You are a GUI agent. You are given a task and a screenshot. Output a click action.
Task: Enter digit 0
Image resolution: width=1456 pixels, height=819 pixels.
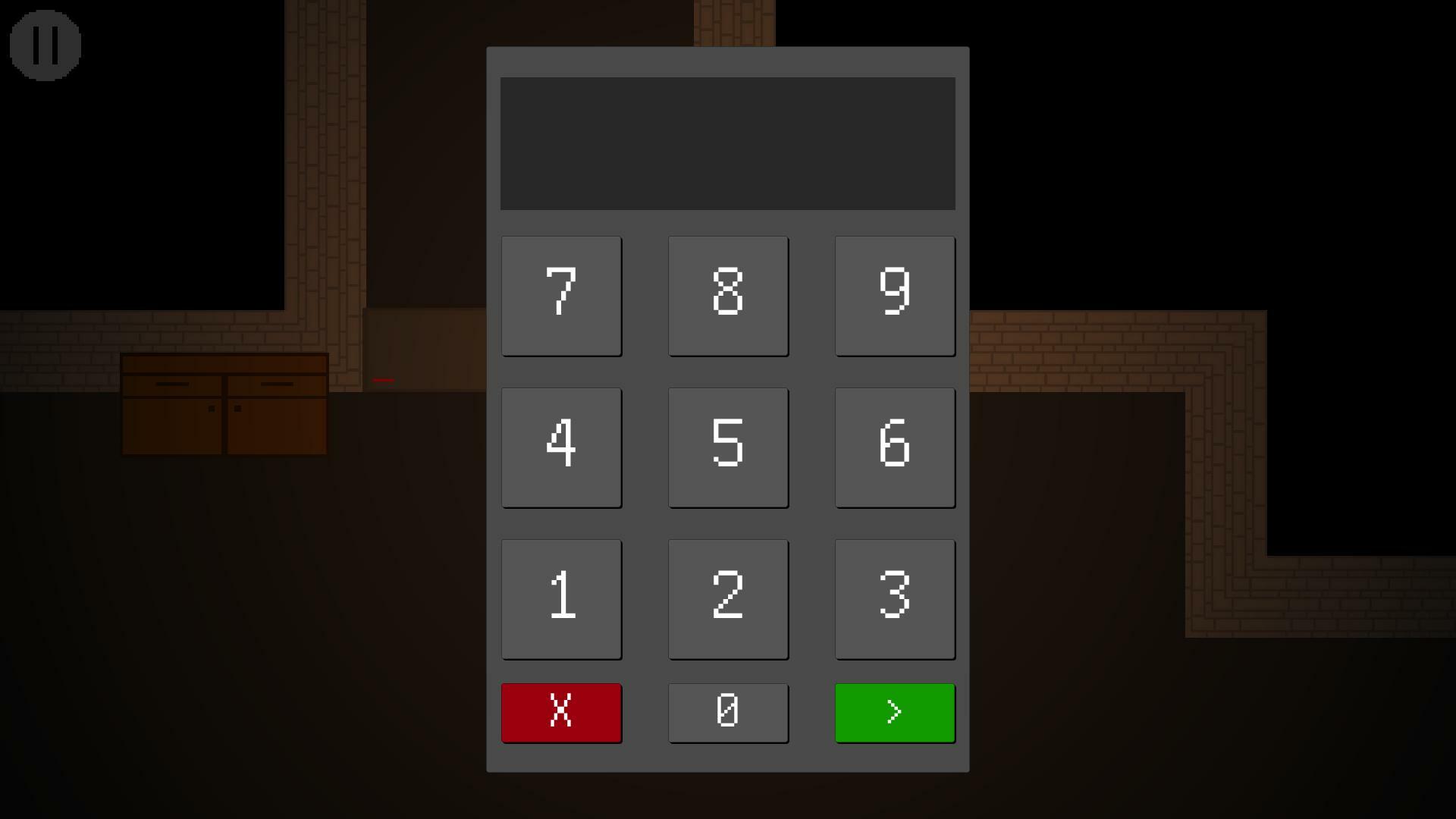(x=728, y=713)
